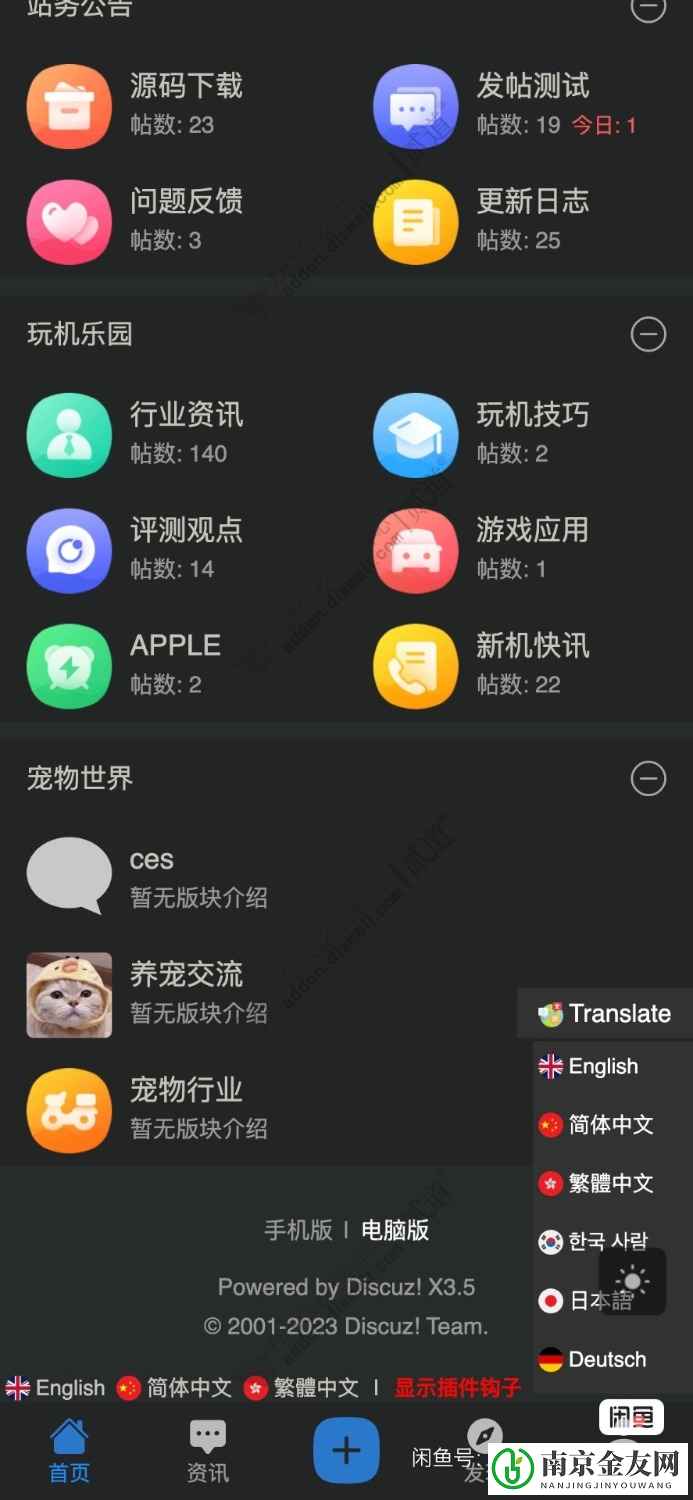
Task: Open the 源码下载 forum
Action: [x=186, y=87]
